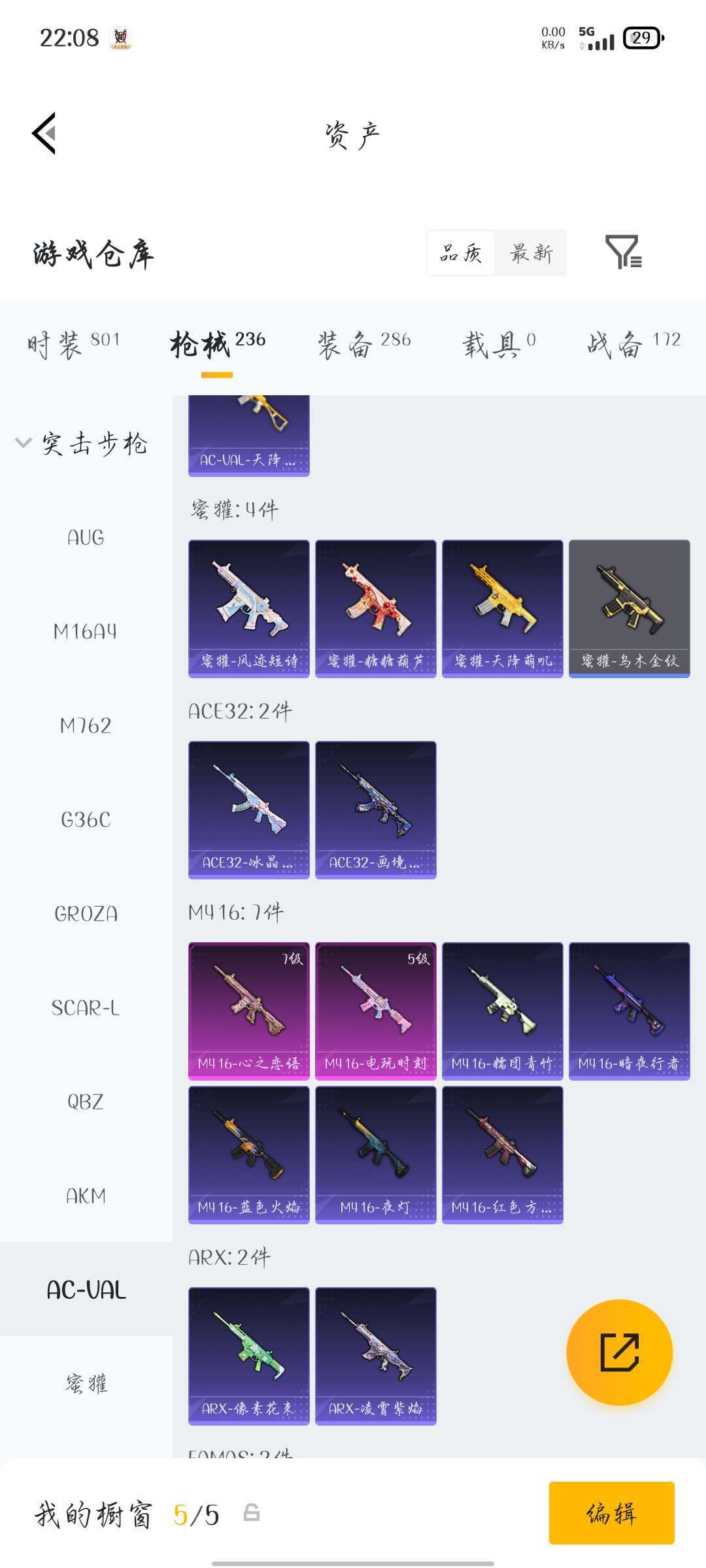Screen dimensions: 706x1568
Task: Switch to the 装备 tab
Action: click(x=364, y=343)
